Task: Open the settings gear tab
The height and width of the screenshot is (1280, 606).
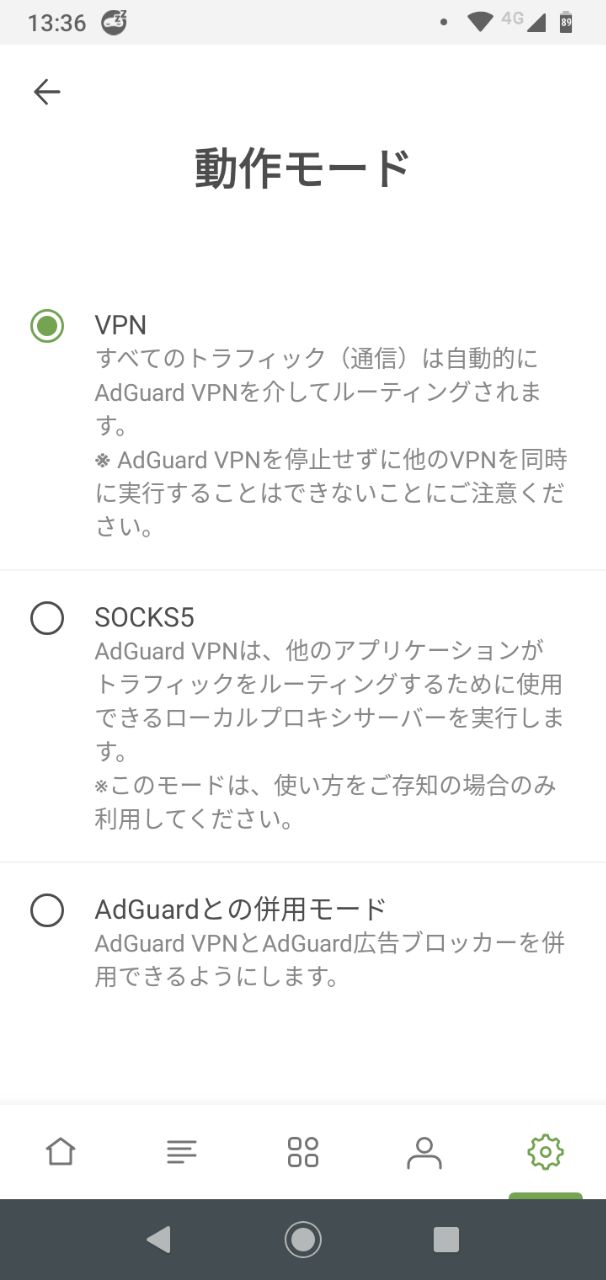Action: tap(546, 1152)
